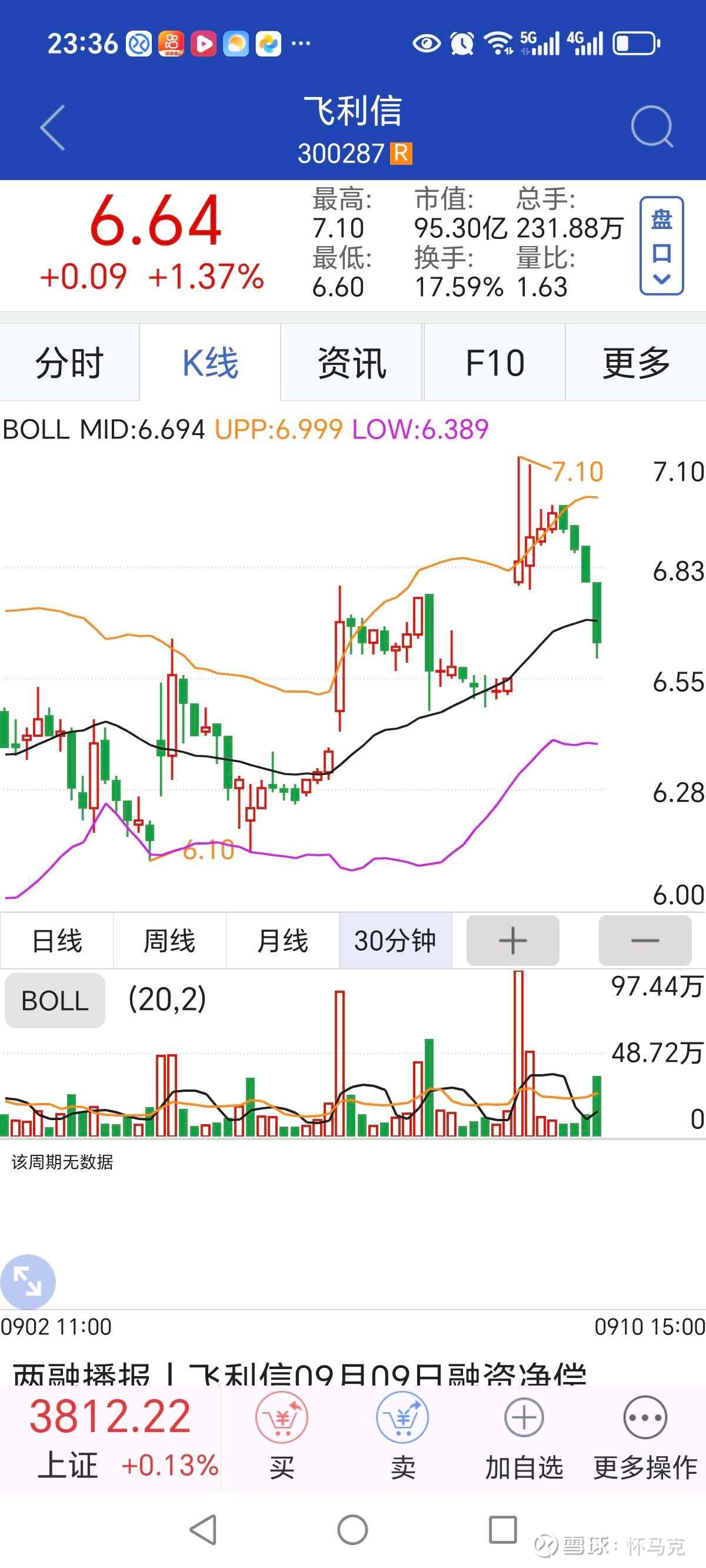The width and height of the screenshot is (706, 1568).
Task: Expand the 盘口 order book panel
Action: [x=661, y=246]
